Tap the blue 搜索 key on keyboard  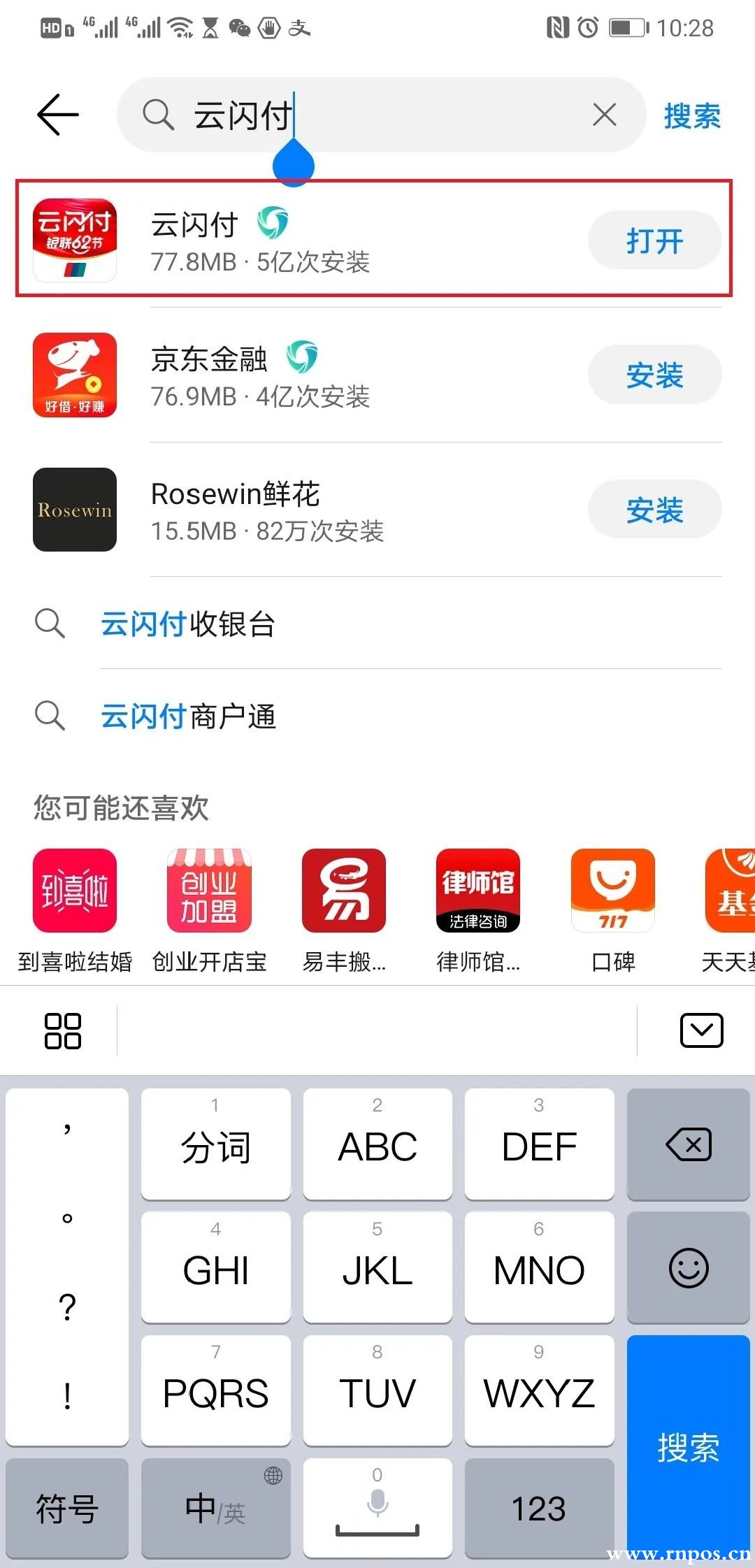(x=688, y=1446)
